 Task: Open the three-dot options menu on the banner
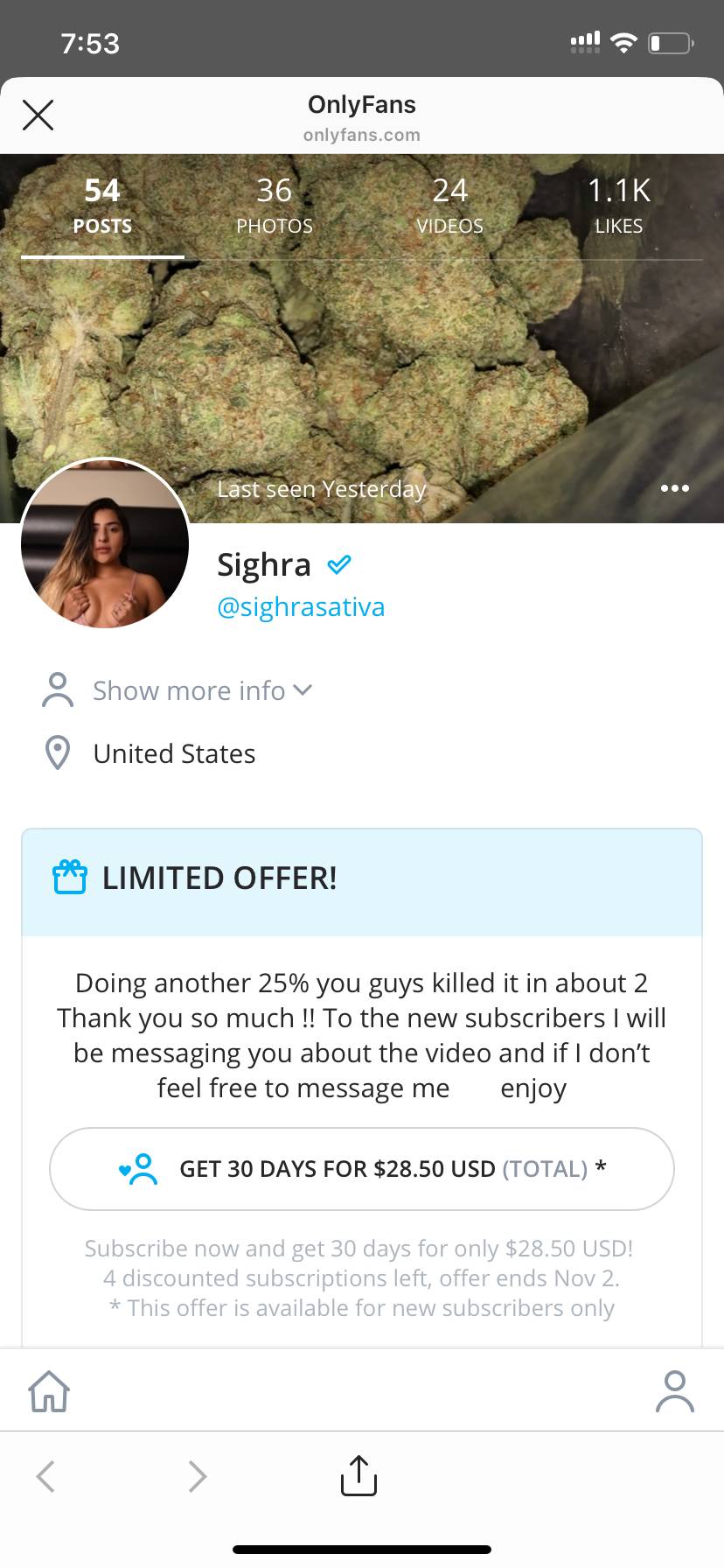pyautogui.click(x=673, y=488)
